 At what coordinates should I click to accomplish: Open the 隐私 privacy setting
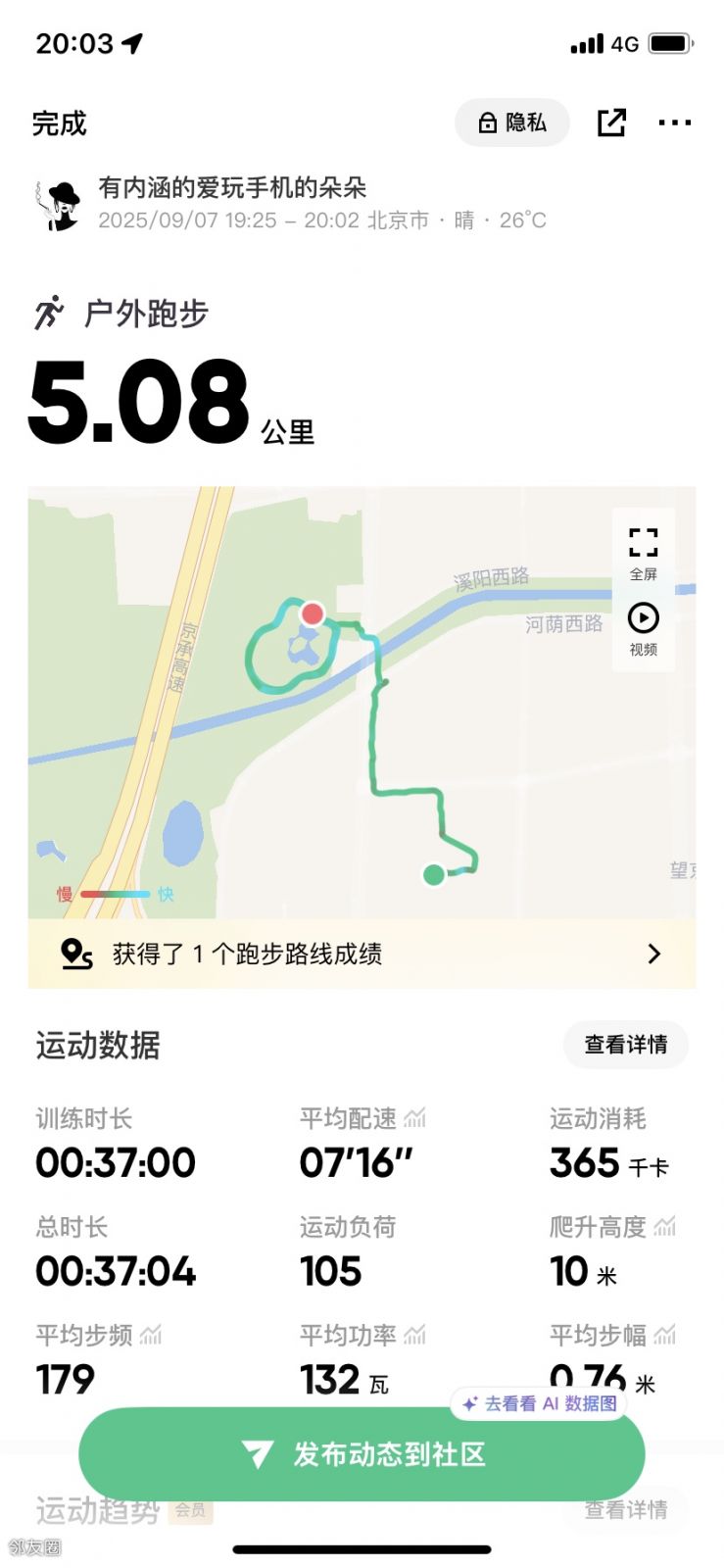(511, 122)
